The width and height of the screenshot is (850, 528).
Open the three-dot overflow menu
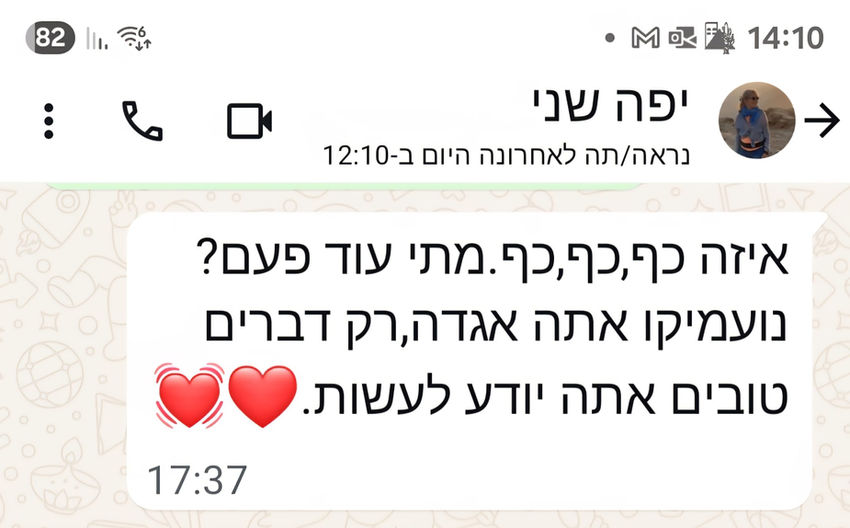(48, 121)
